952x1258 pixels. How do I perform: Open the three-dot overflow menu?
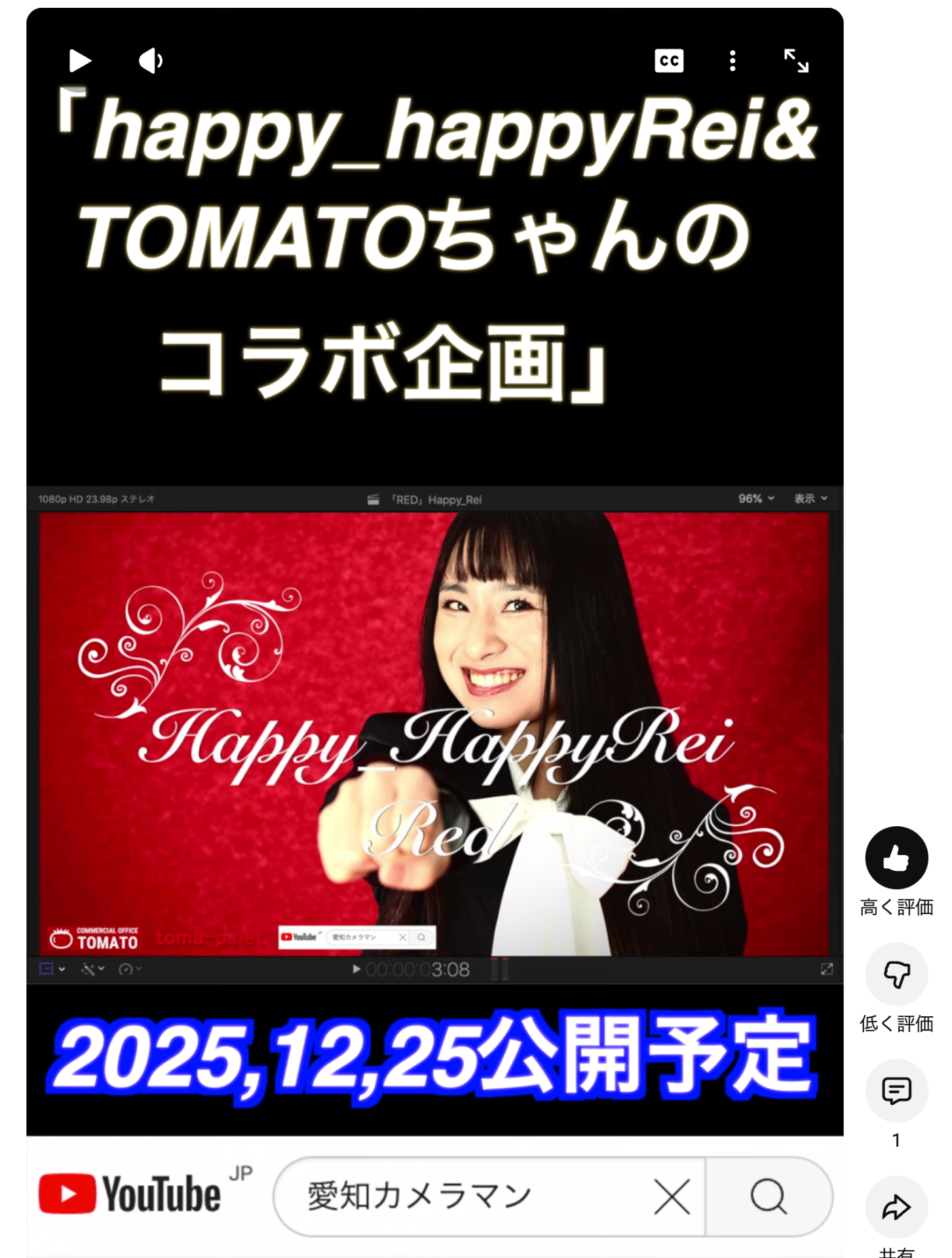click(x=733, y=61)
